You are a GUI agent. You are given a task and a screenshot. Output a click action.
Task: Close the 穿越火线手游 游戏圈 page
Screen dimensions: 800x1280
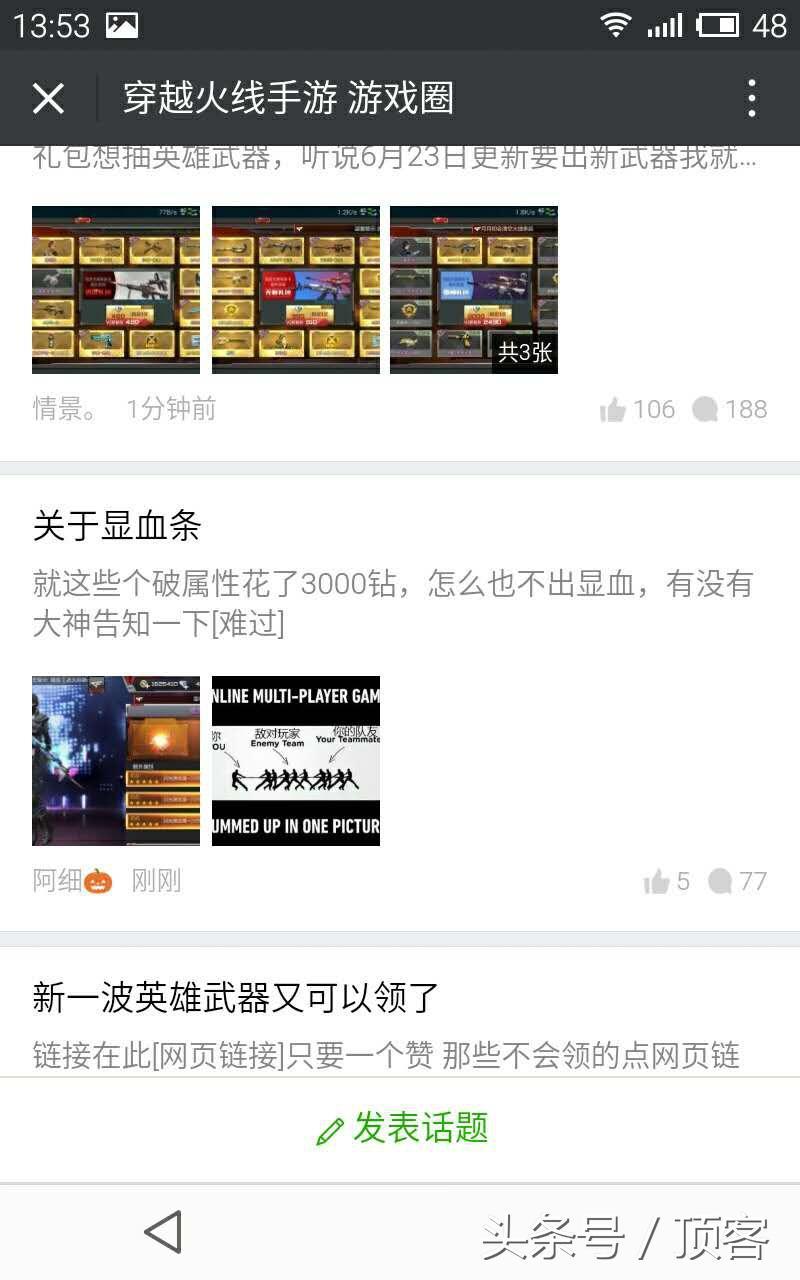click(x=48, y=98)
